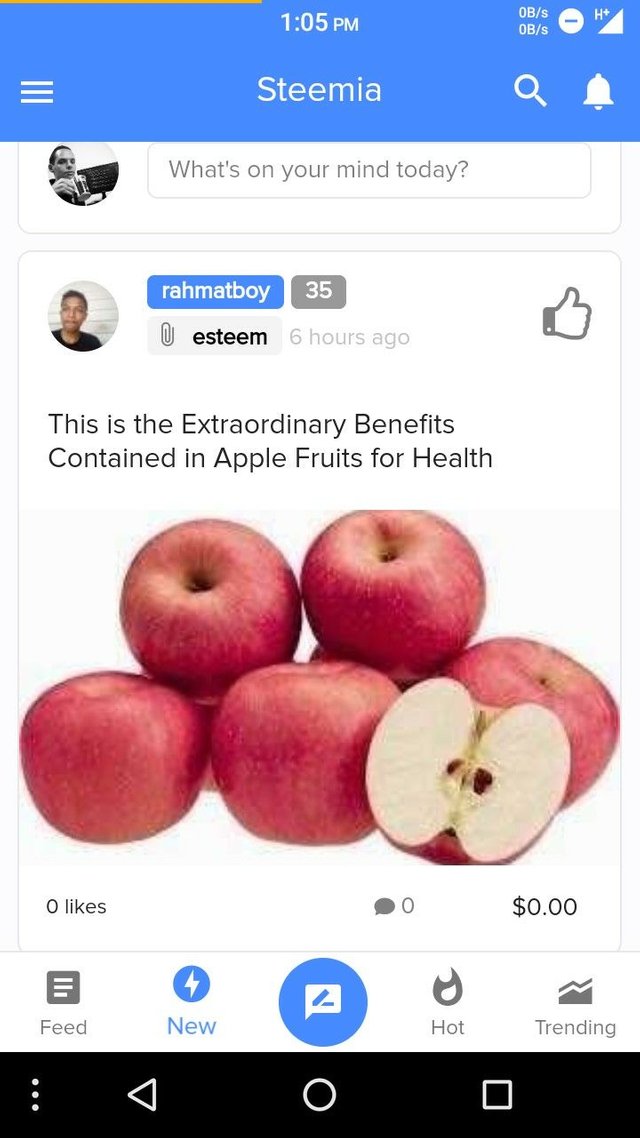
Task: Tap rahmatboy's profile avatar
Action: tap(83, 316)
